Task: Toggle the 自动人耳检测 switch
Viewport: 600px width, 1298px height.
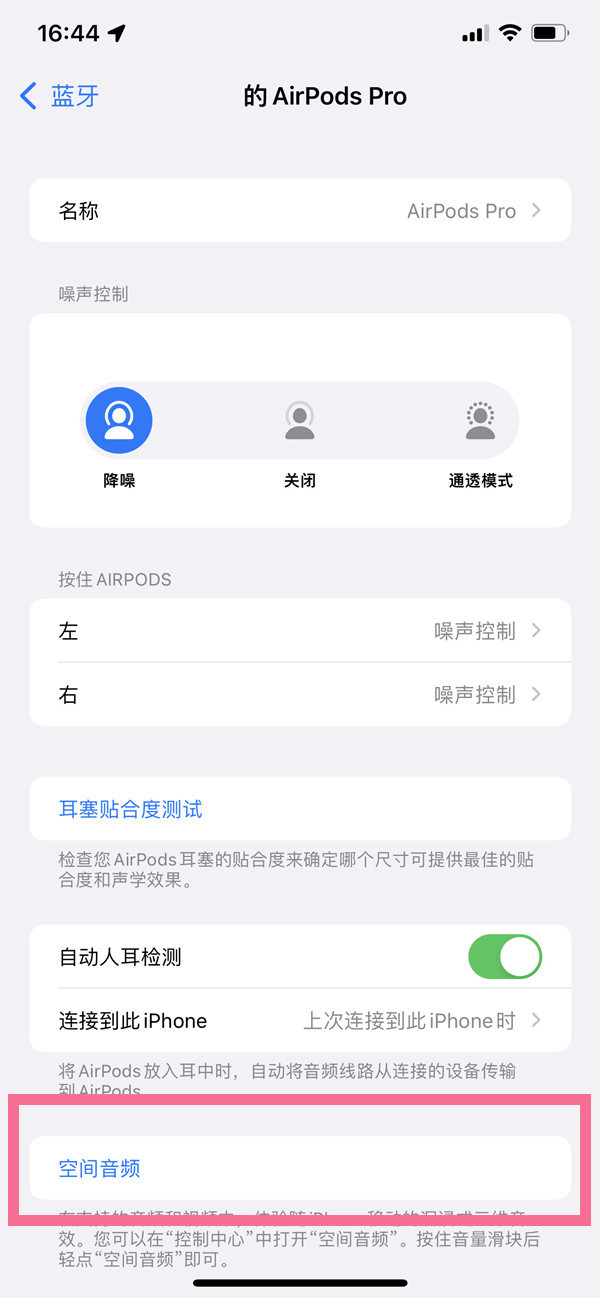Action: 504,957
